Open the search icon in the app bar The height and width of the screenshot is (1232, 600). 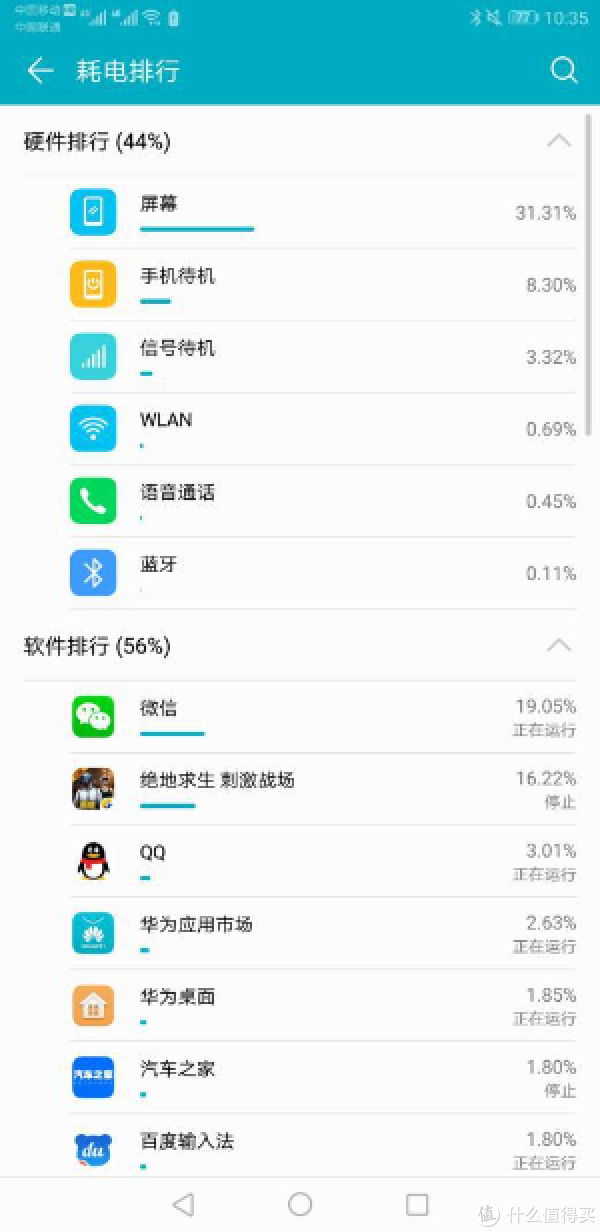coord(564,70)
